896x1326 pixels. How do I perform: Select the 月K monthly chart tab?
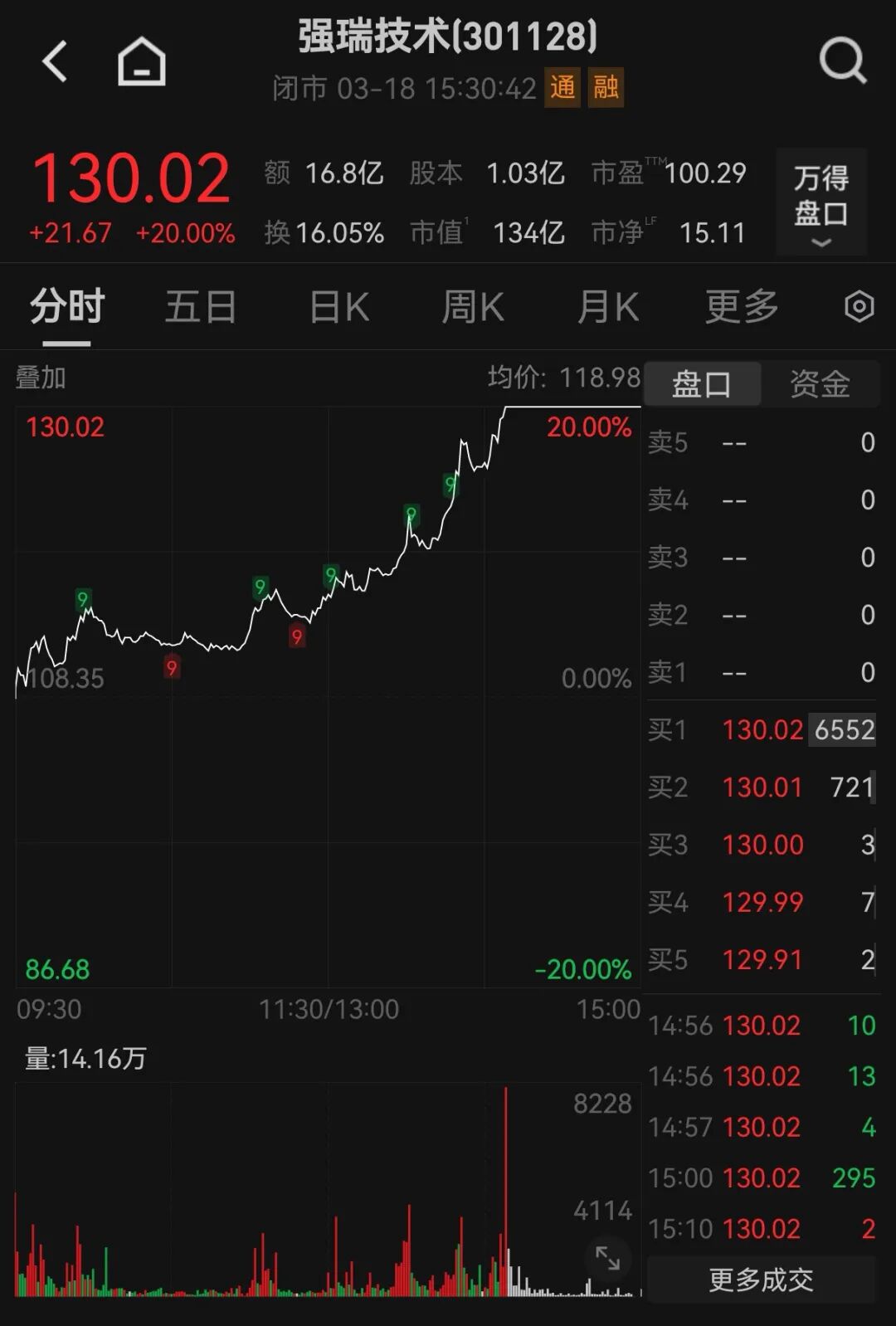click(x=607, y=306)
